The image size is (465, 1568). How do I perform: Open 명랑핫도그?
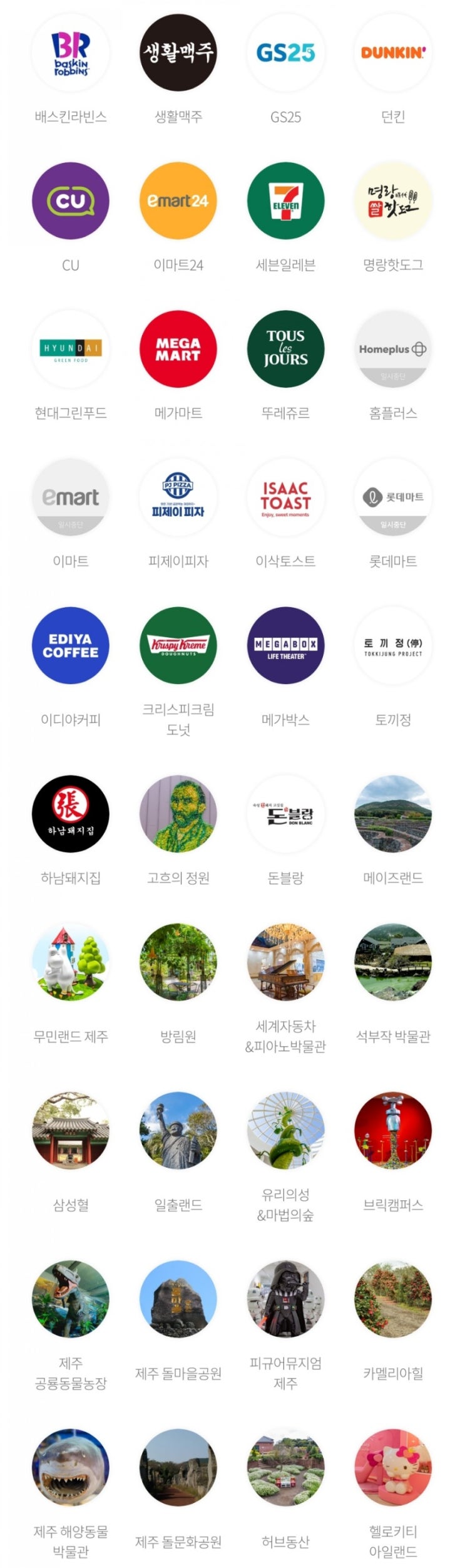(x=393, y=201)
